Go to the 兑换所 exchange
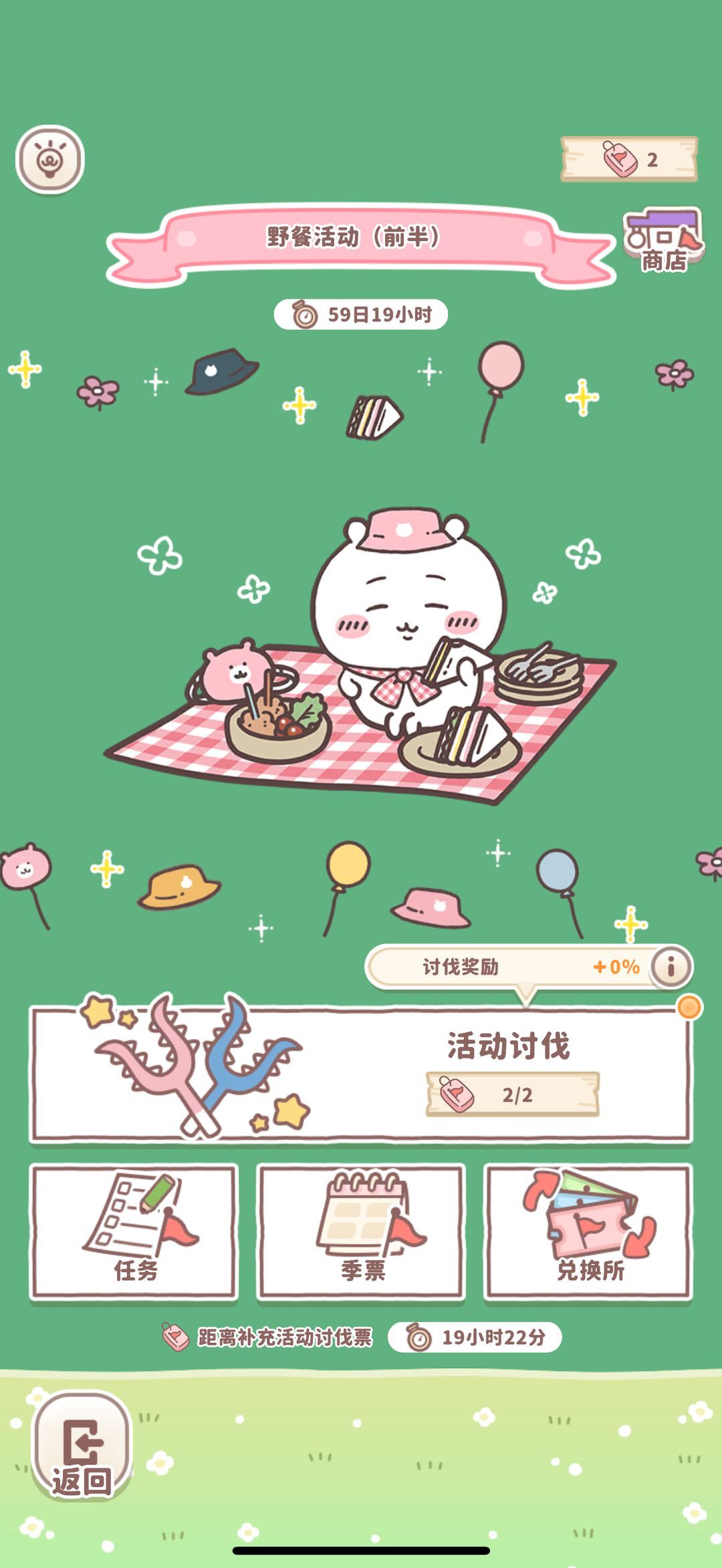The width and height of the screenshot is (722, 1568). [x=588, y=1232]
